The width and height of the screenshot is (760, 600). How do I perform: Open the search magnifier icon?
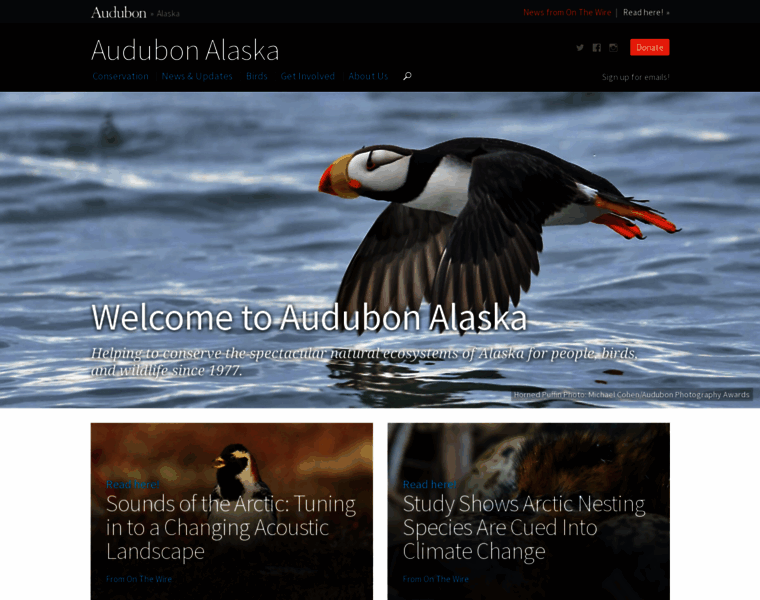click(407, 76)
